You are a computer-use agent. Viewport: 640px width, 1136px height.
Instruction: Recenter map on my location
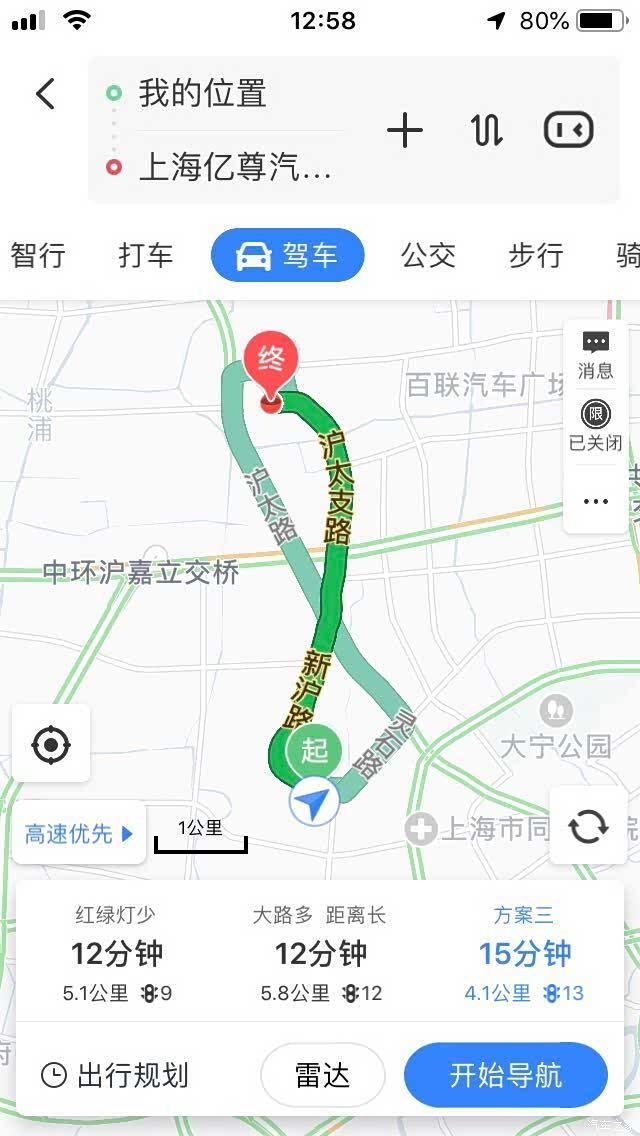[x=51, y=743]
